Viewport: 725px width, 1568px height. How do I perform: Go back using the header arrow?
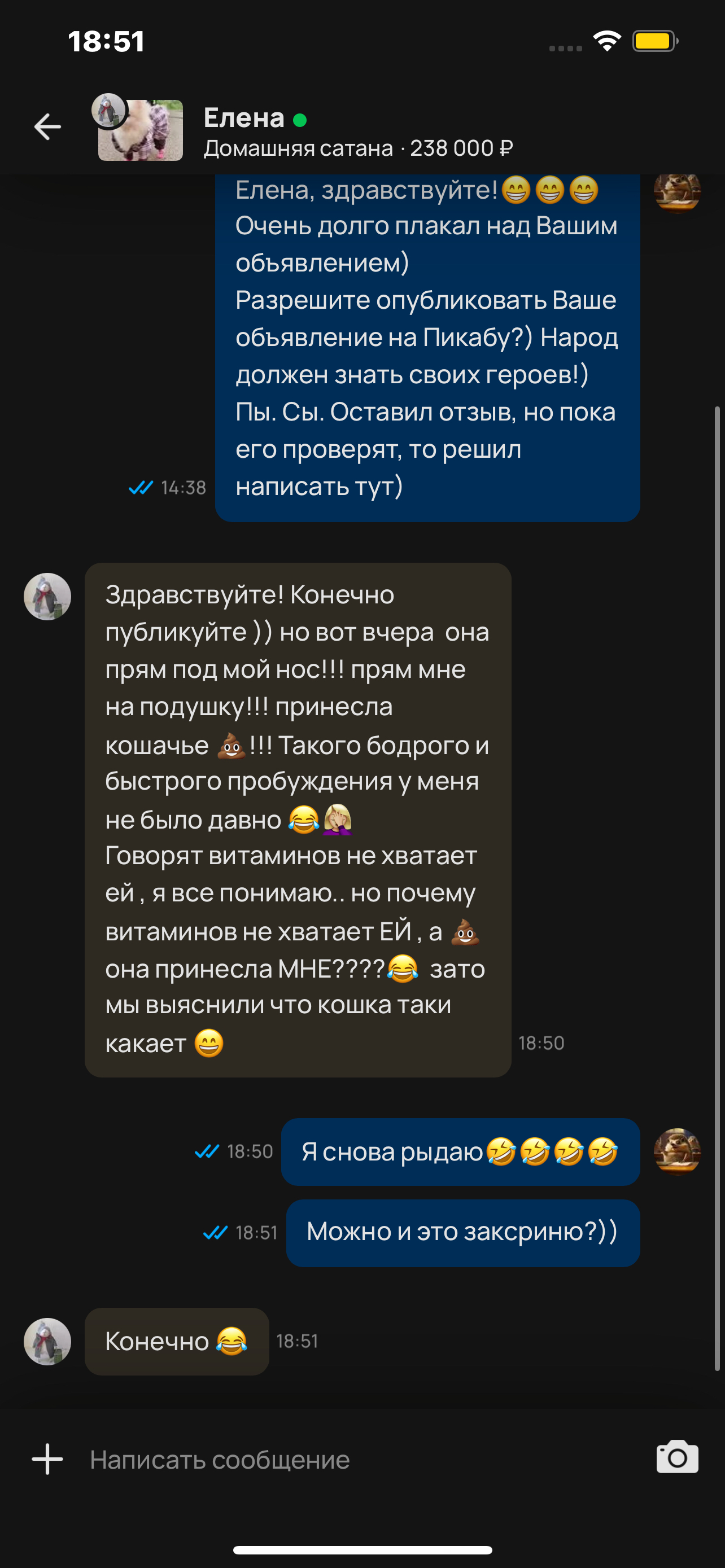(x=47, y=127)
